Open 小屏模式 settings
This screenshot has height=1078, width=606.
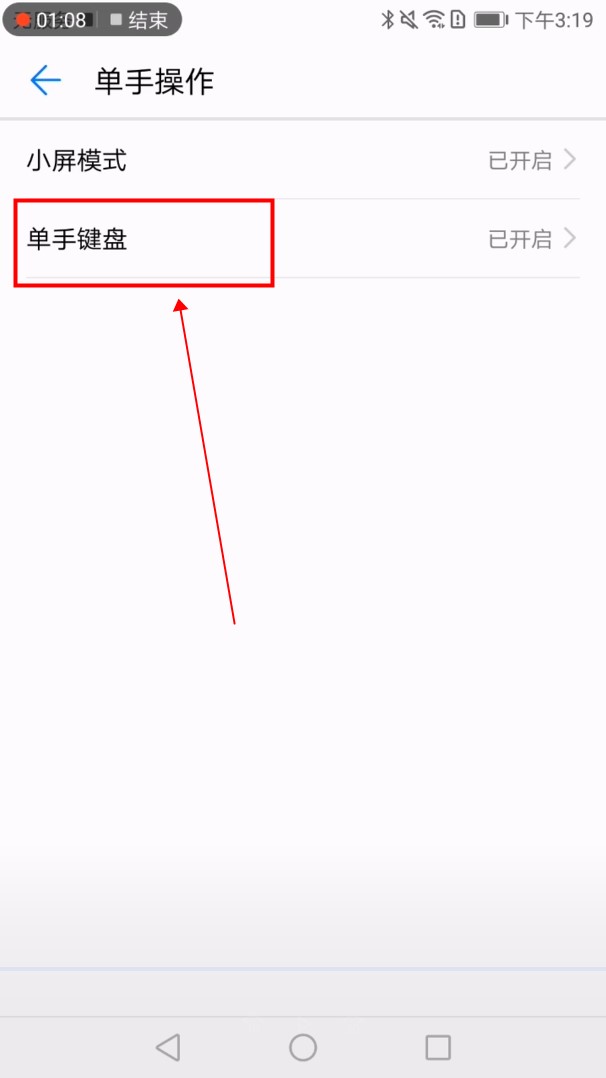click(x=300, y=160)
